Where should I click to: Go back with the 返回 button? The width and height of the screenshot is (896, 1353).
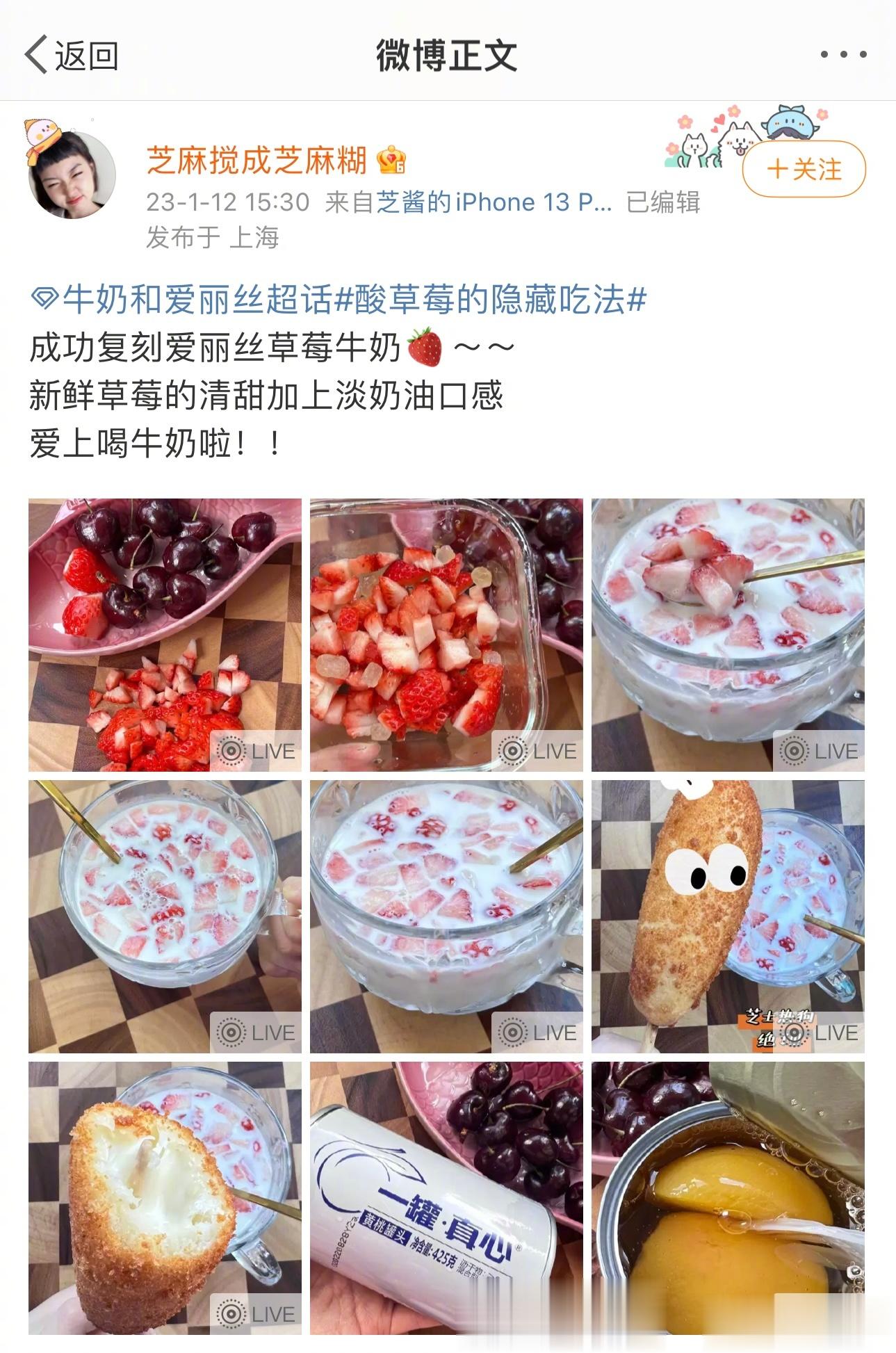click(72, 55)
